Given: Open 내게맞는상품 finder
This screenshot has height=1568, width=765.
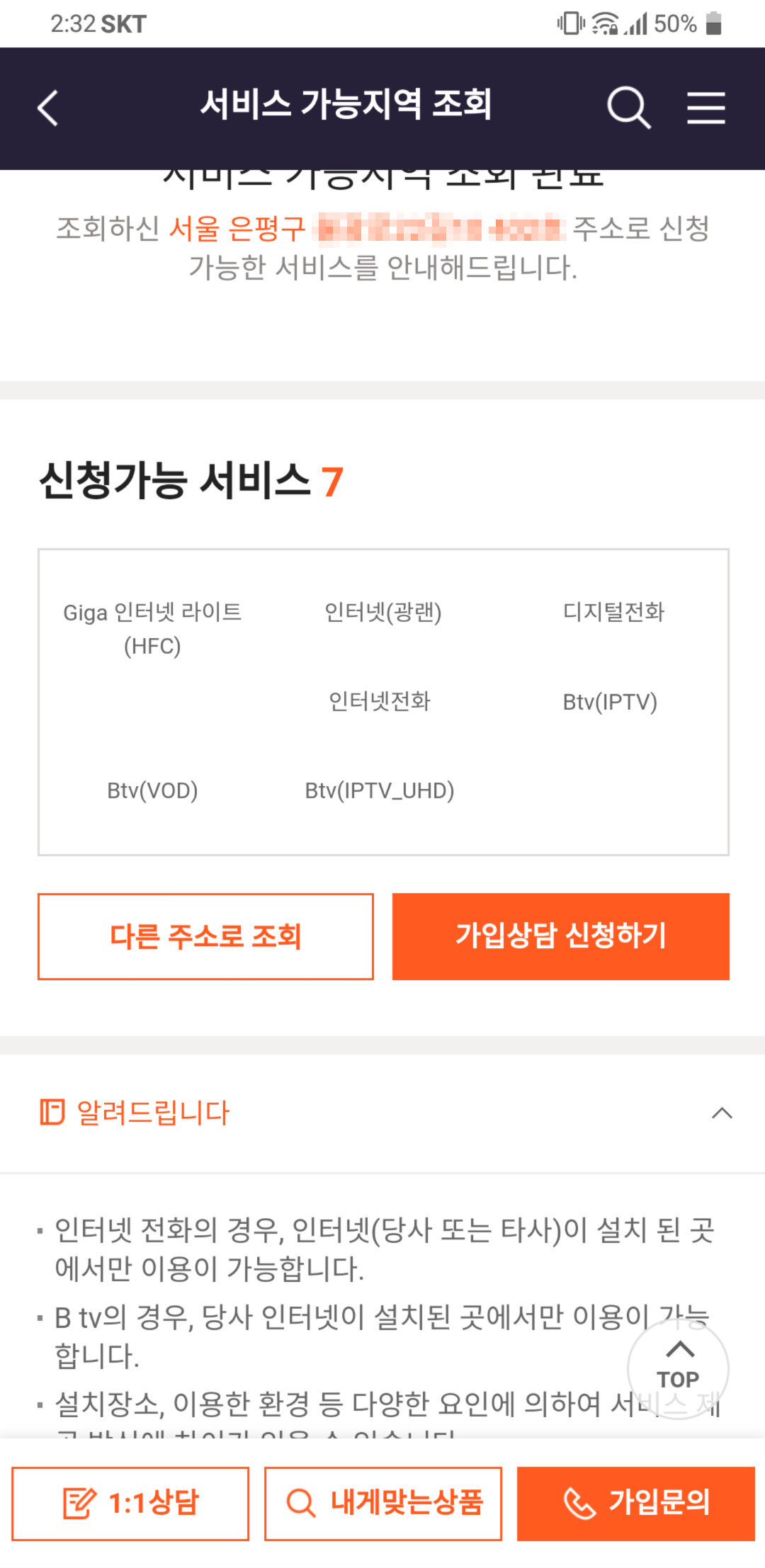Looking at the screenshot, I should (x=383, y=1503).
